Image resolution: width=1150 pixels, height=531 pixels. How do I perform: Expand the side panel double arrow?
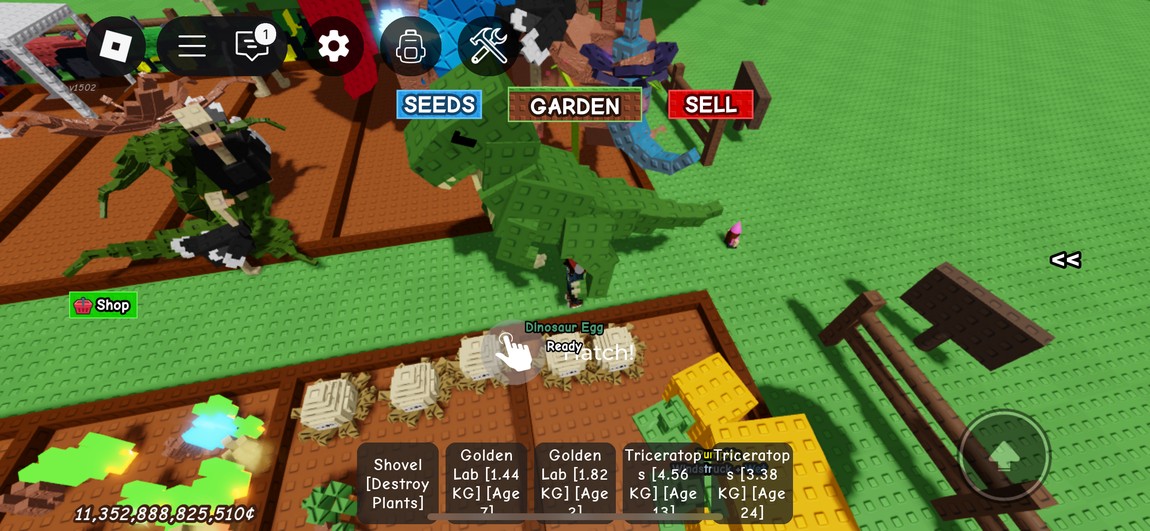tap(1065, 260)
